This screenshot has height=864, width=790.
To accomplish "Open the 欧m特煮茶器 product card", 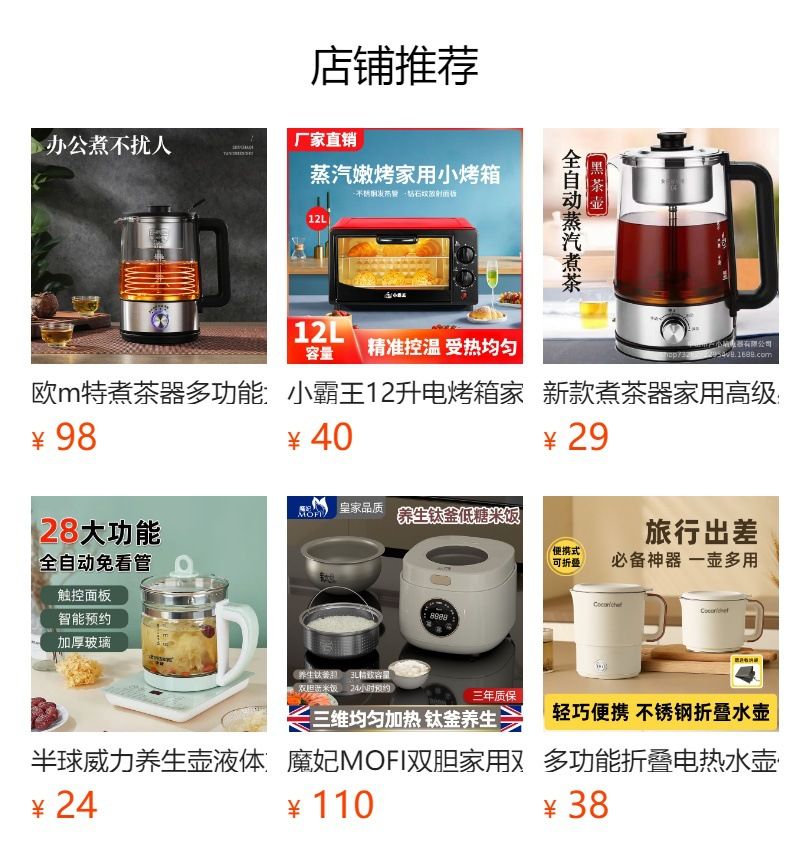I will (149, 246).
